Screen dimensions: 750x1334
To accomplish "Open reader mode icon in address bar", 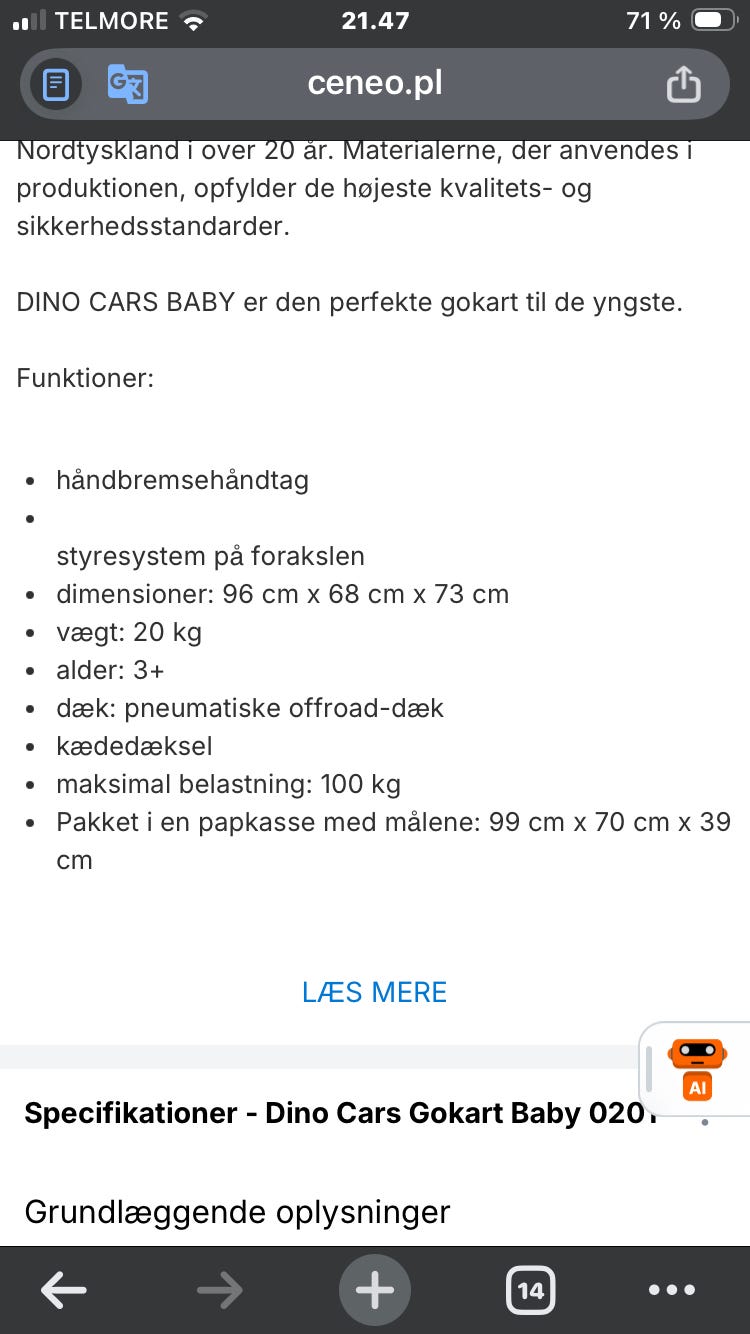I will (x=56, y=84).
